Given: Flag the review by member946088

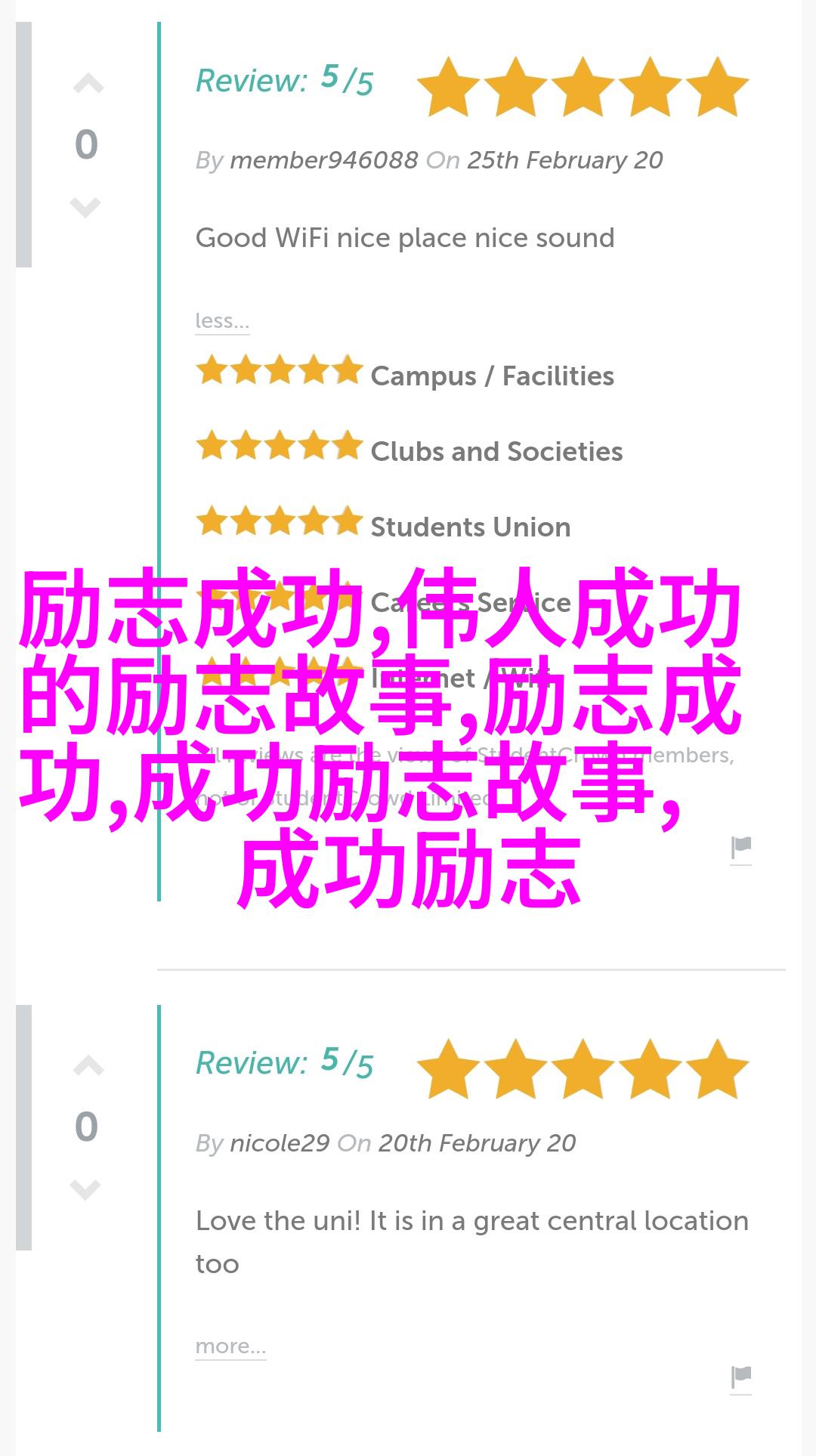Looking at the screenshot, I should 740,848.
